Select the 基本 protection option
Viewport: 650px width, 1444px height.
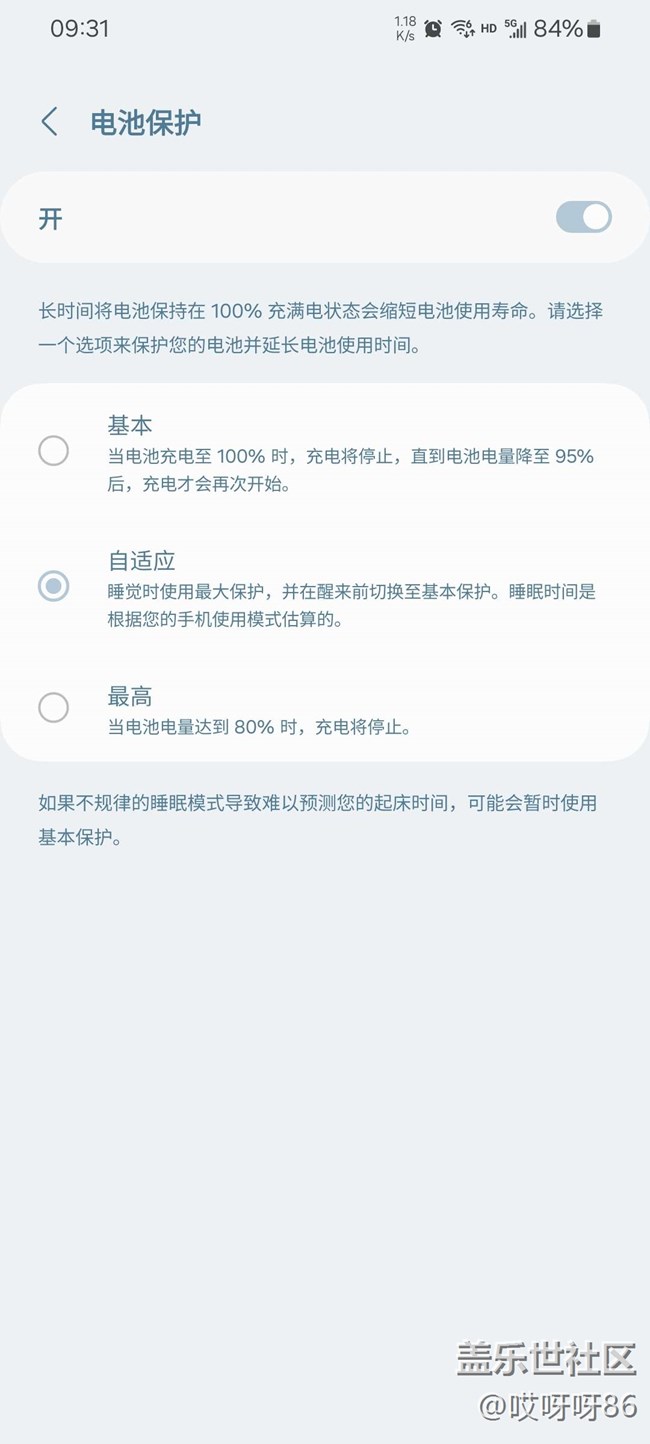pos(325,451)
